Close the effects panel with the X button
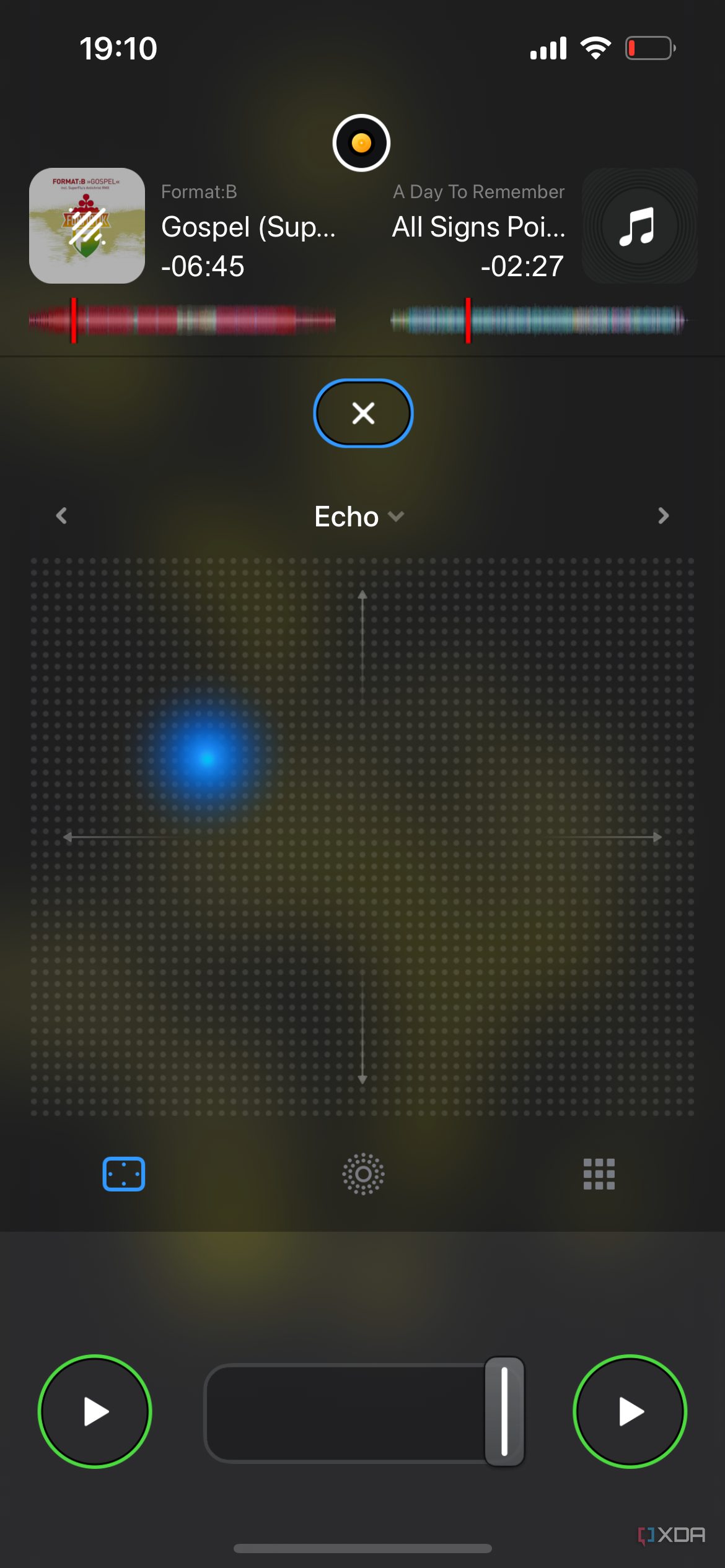This screenshot has height=1568, width=725. click(x=363, y=413)
